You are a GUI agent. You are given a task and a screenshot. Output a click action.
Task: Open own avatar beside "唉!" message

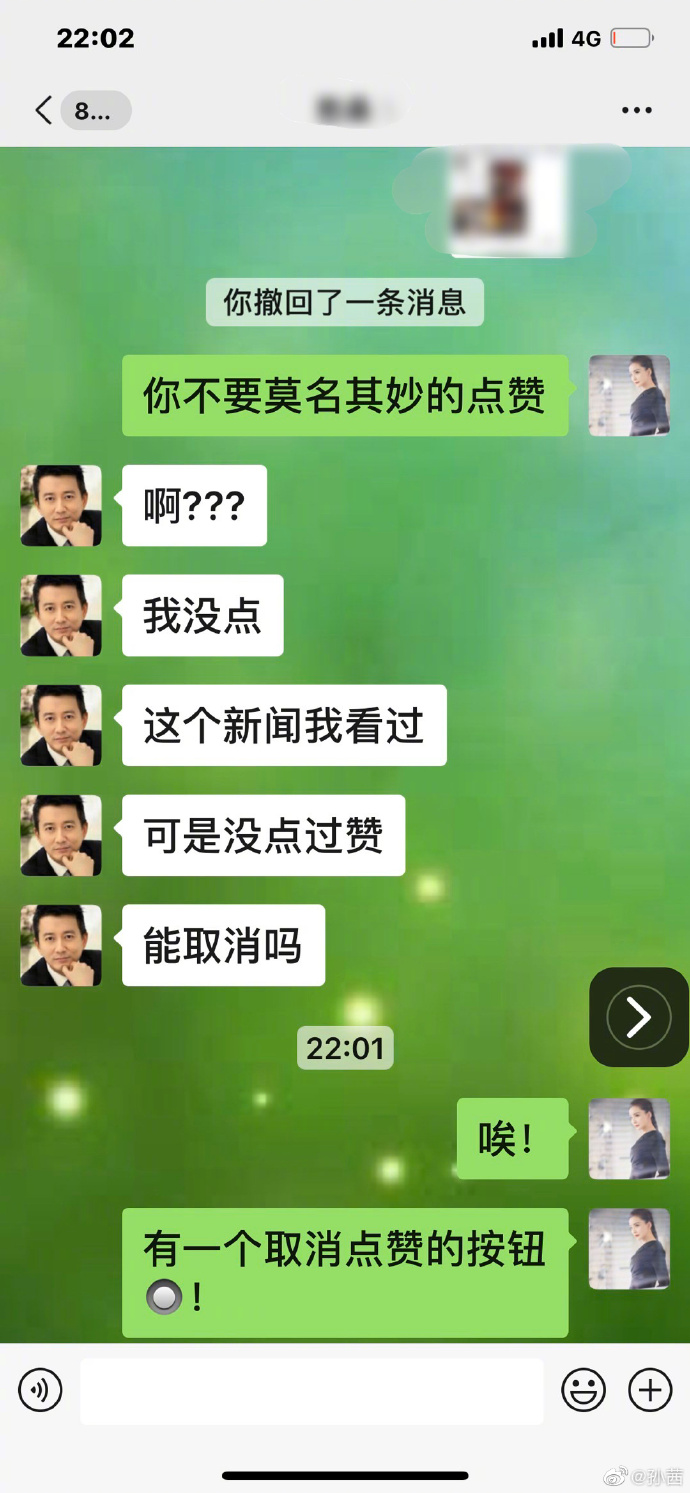pos(628,1139)
